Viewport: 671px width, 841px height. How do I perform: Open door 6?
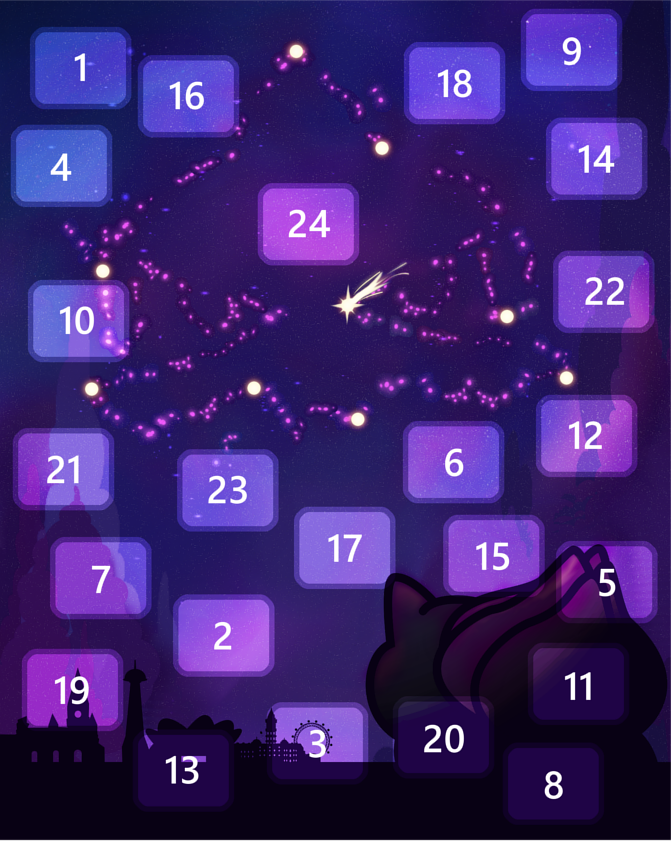(454, 462)
